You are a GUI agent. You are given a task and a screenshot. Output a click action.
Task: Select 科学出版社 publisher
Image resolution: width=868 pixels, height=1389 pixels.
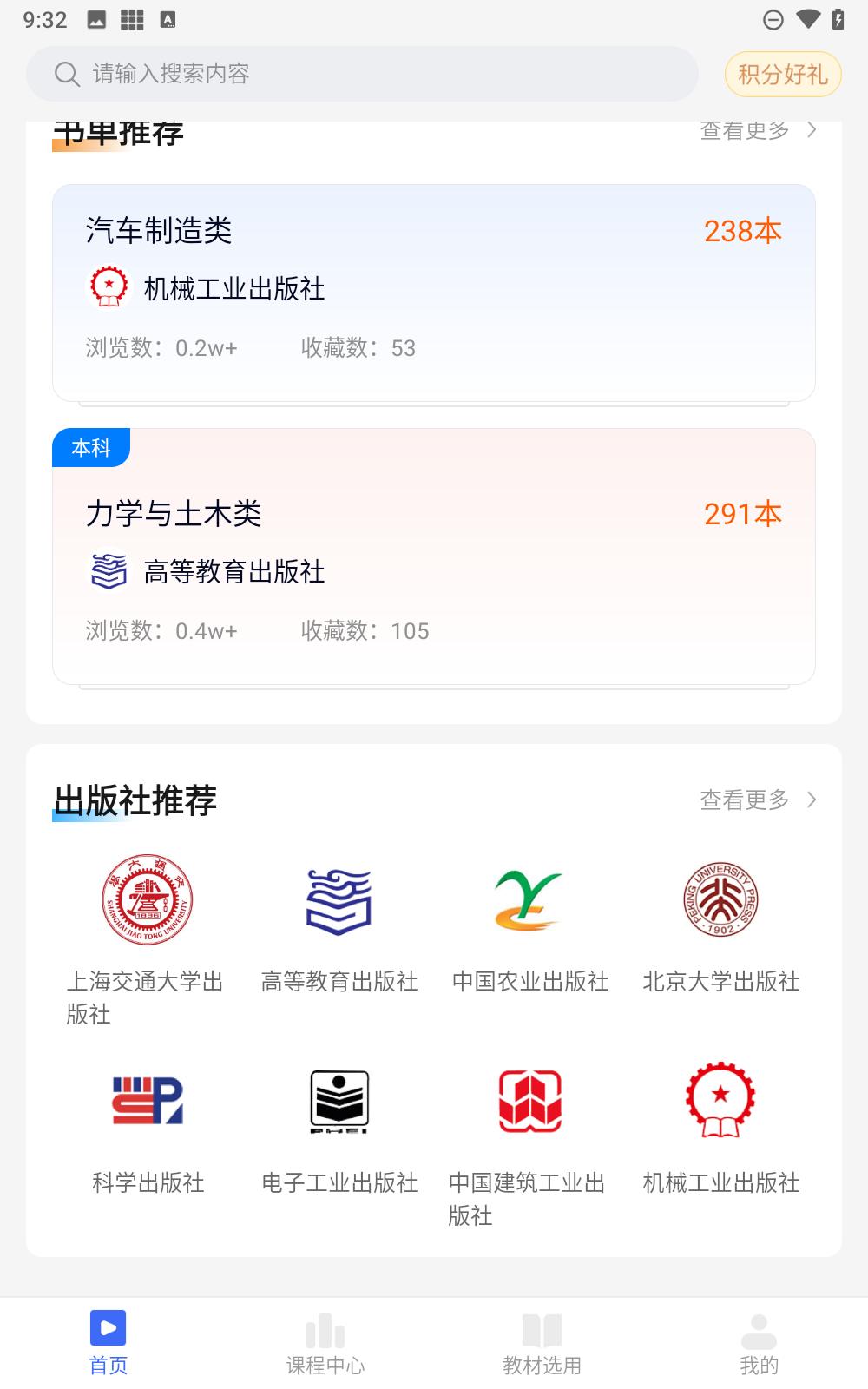[148, 1129]
